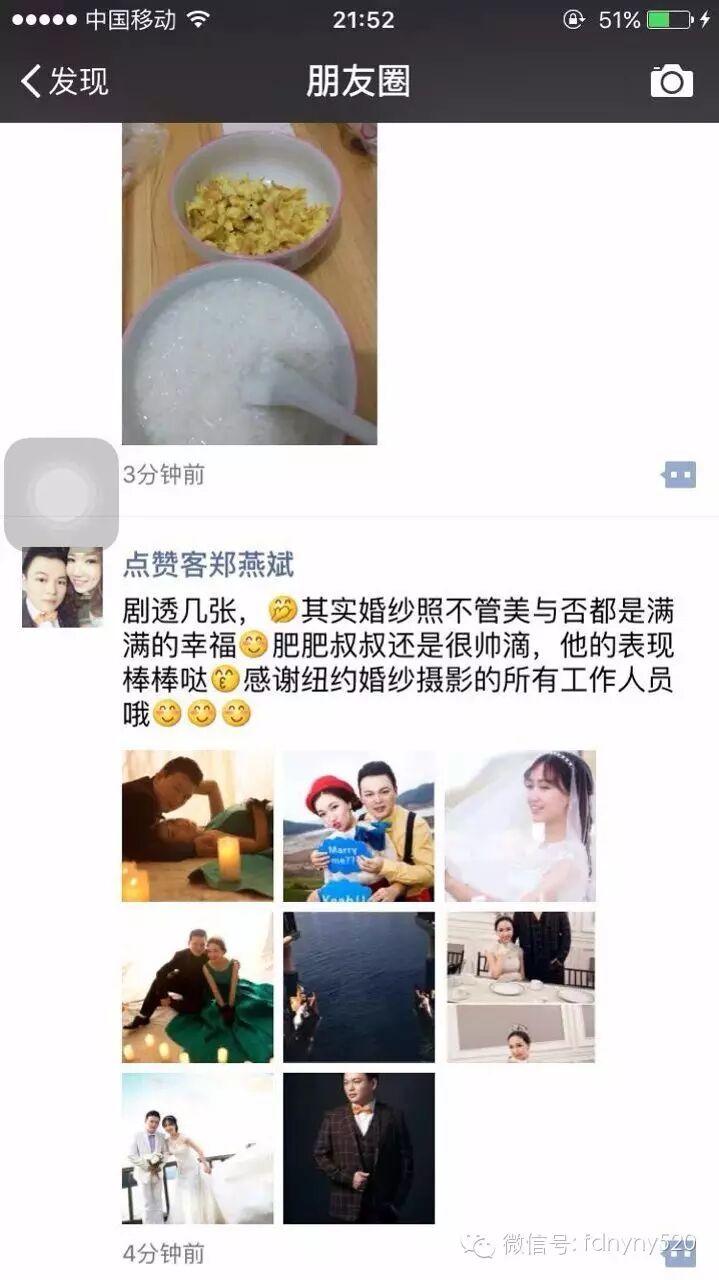Screen dimensions: 719x1280
Task: View the dark blue water photo
Action: click(359, 987)
